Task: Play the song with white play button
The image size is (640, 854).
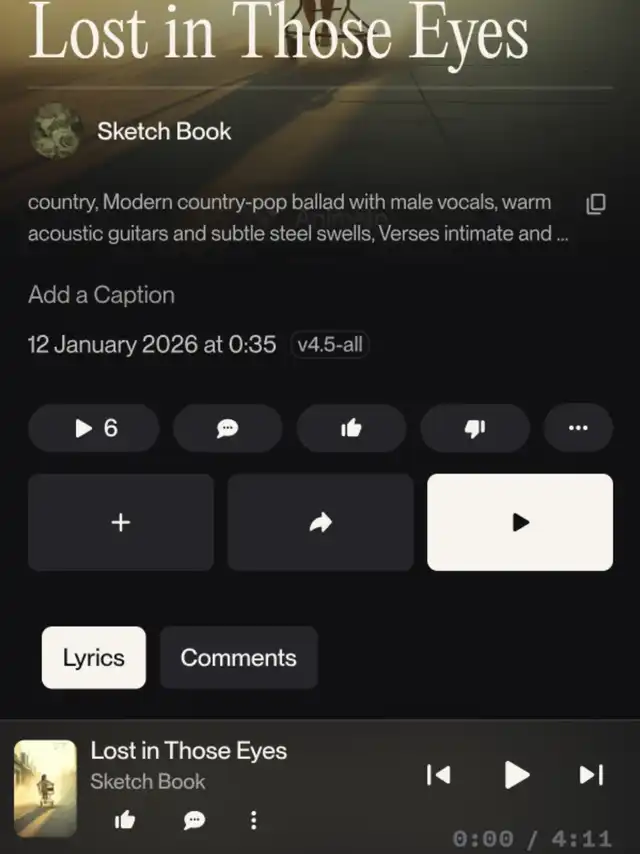Action: click(x=520, y=522)
